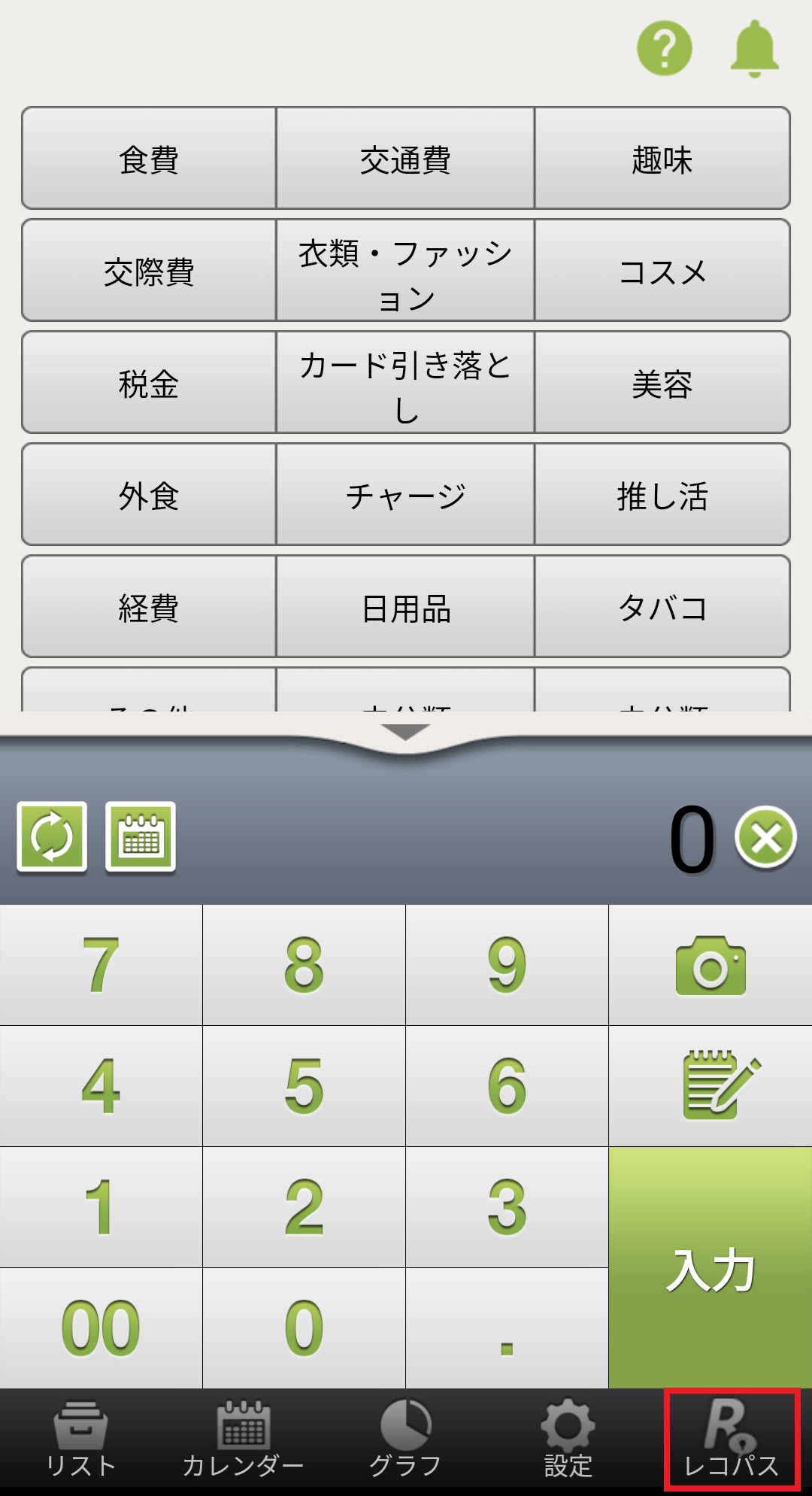Collapse the keypad with the down arrow
812x1496 pixels.
coord(405,732)
